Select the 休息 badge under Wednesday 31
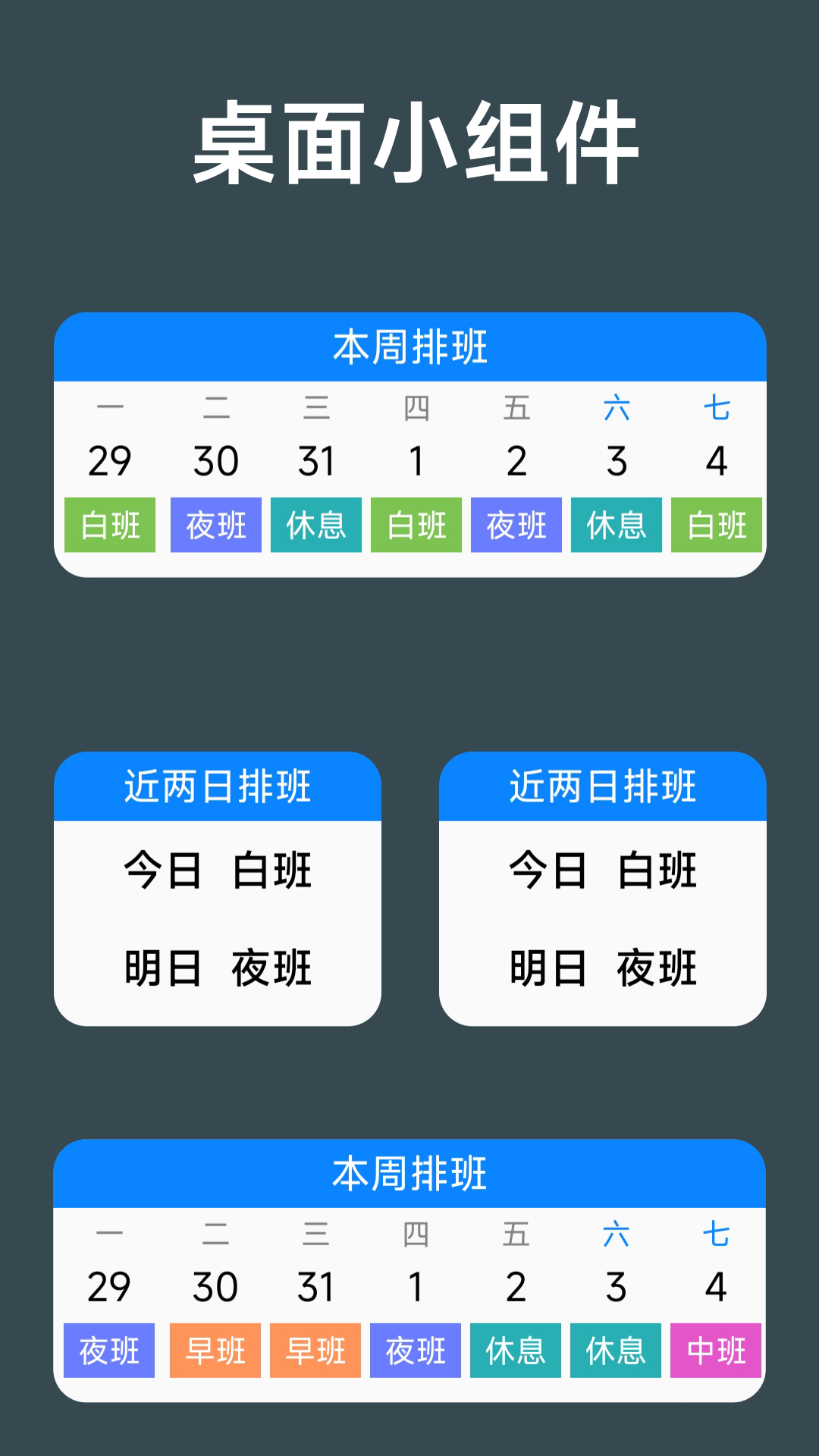This screenshot has width=819, height=1456. 316,525
